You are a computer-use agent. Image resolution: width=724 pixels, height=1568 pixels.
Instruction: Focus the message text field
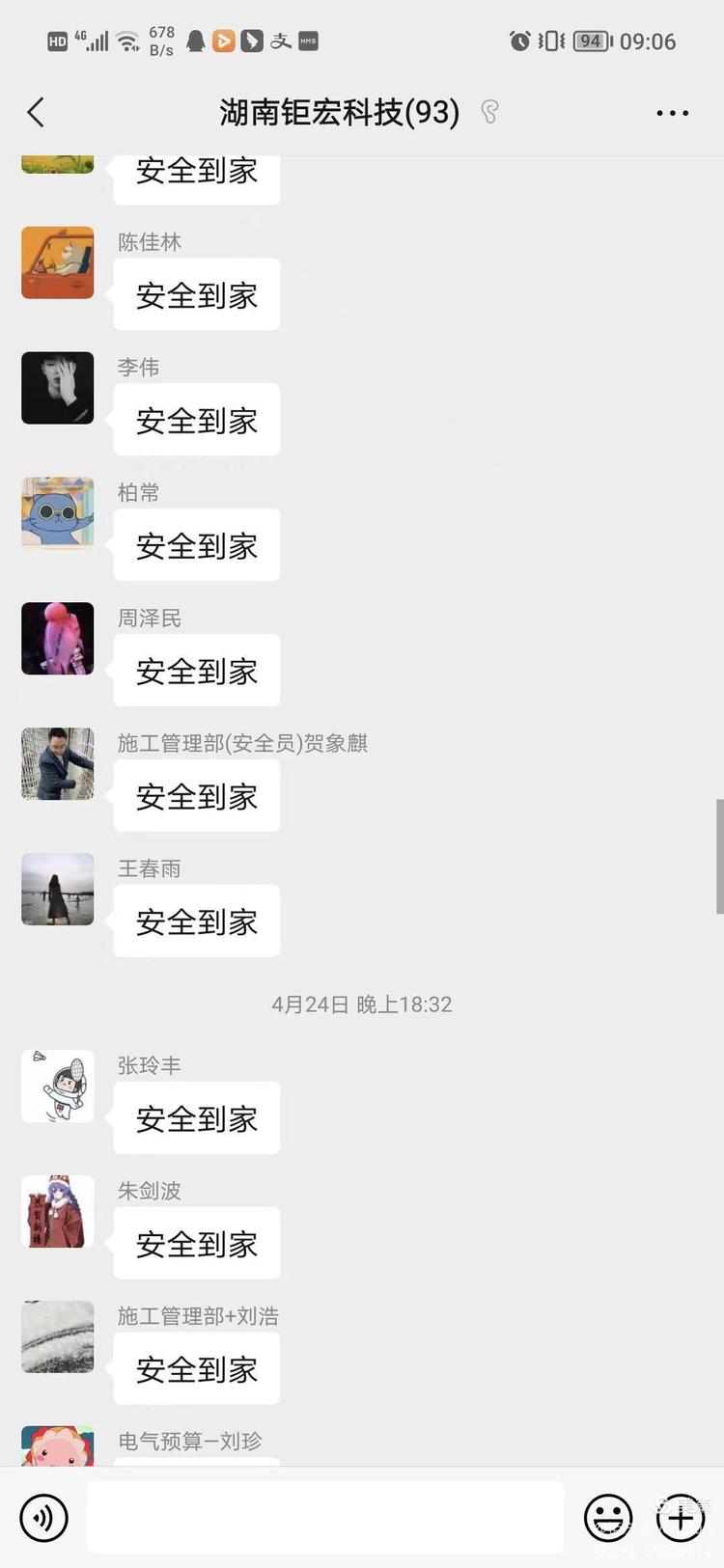point(325,1518)
